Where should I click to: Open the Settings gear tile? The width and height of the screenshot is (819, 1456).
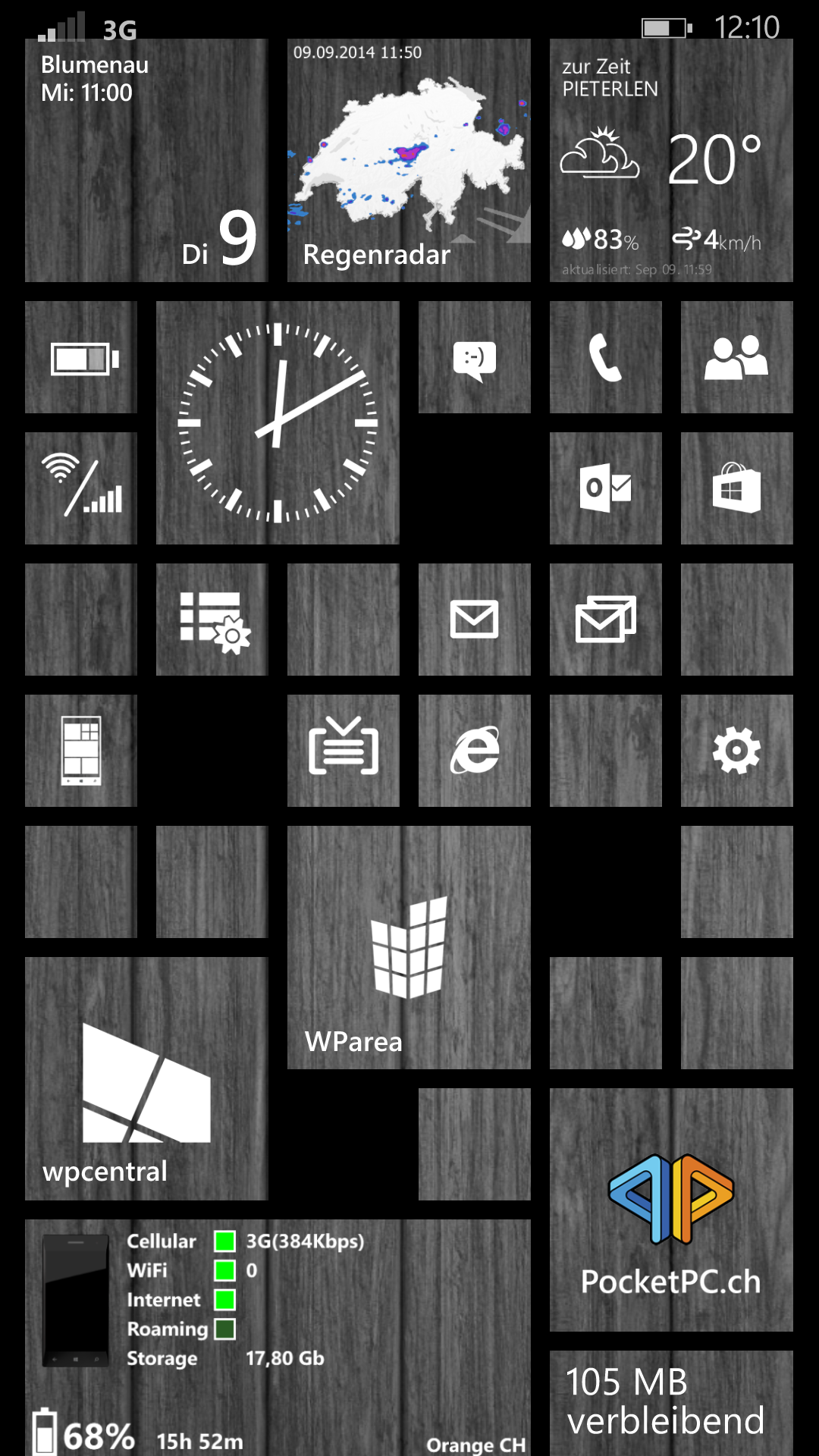(x=737, y=751)
